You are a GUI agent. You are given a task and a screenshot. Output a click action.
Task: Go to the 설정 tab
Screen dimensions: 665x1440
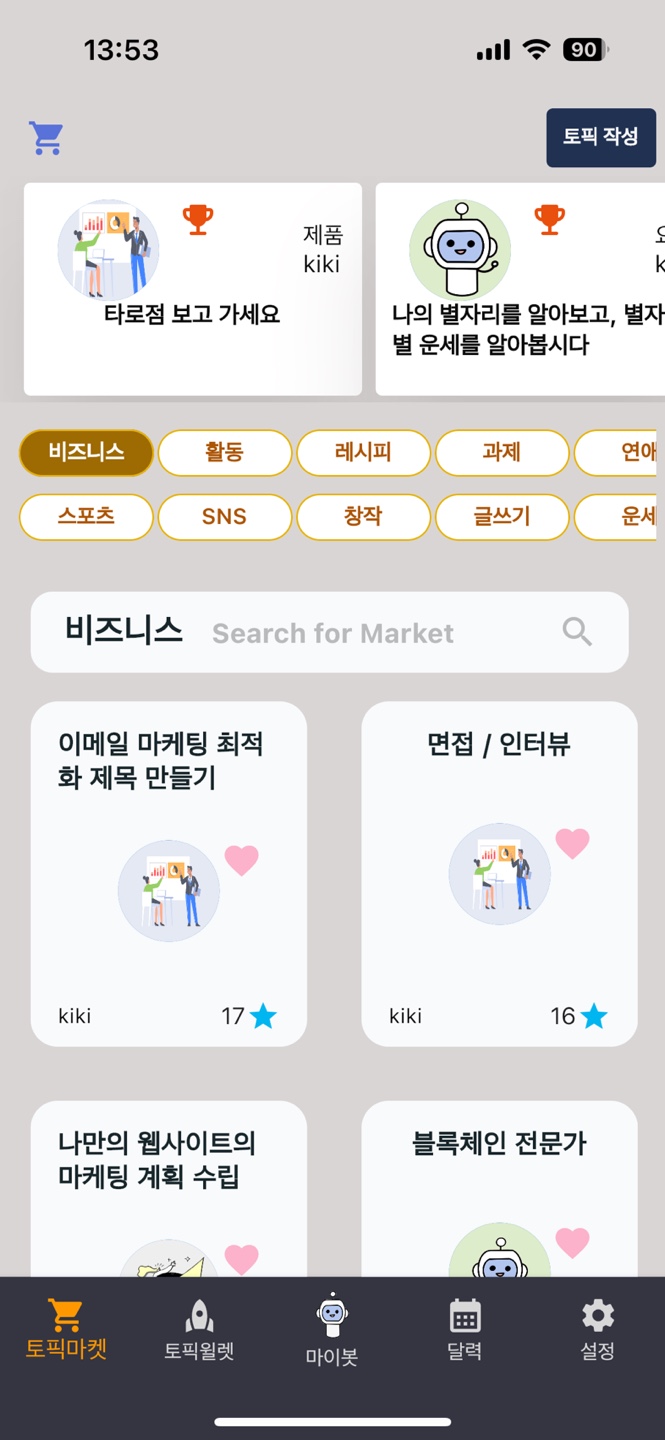[597, 1331]
